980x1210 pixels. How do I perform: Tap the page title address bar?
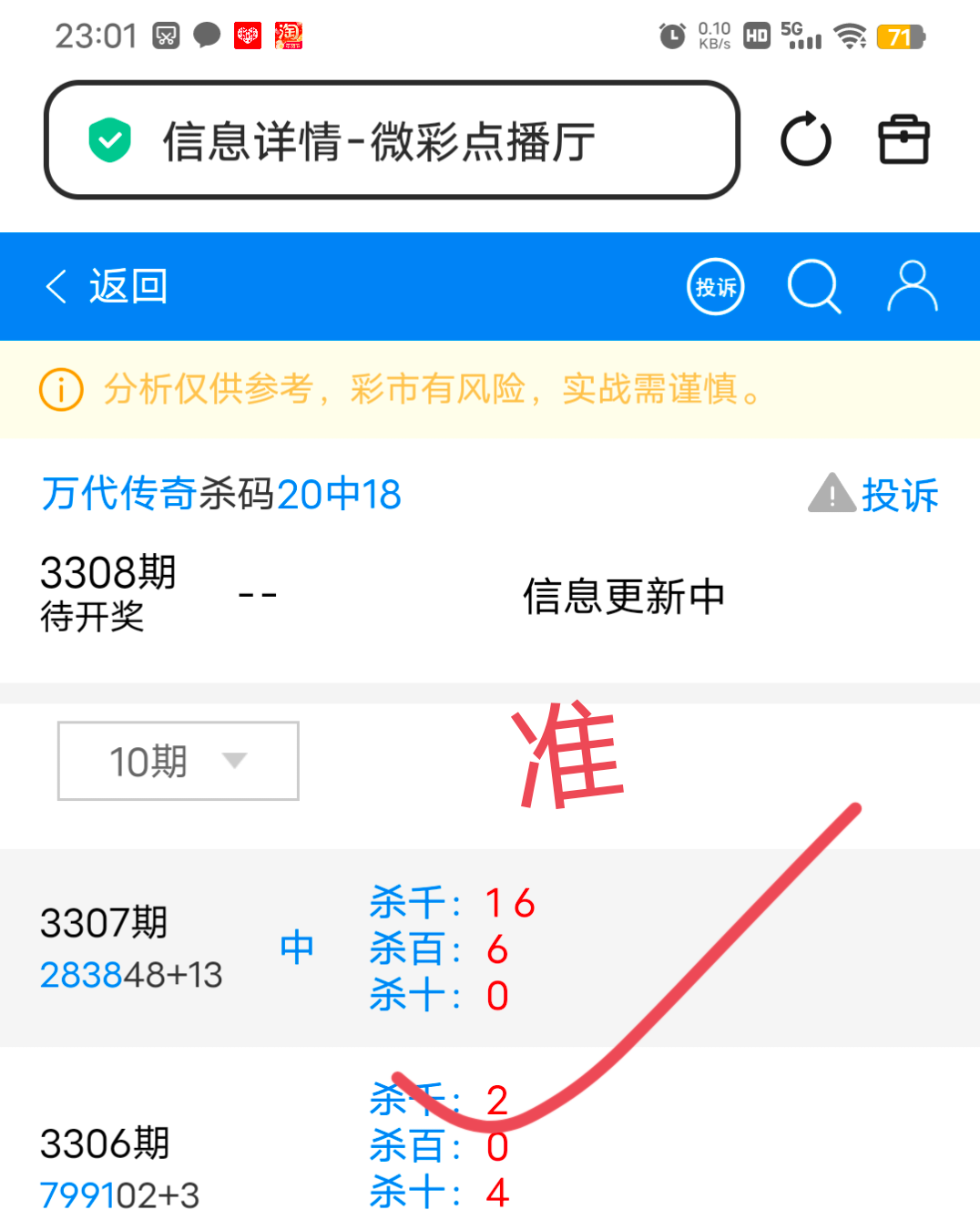(x=392, y=140)
